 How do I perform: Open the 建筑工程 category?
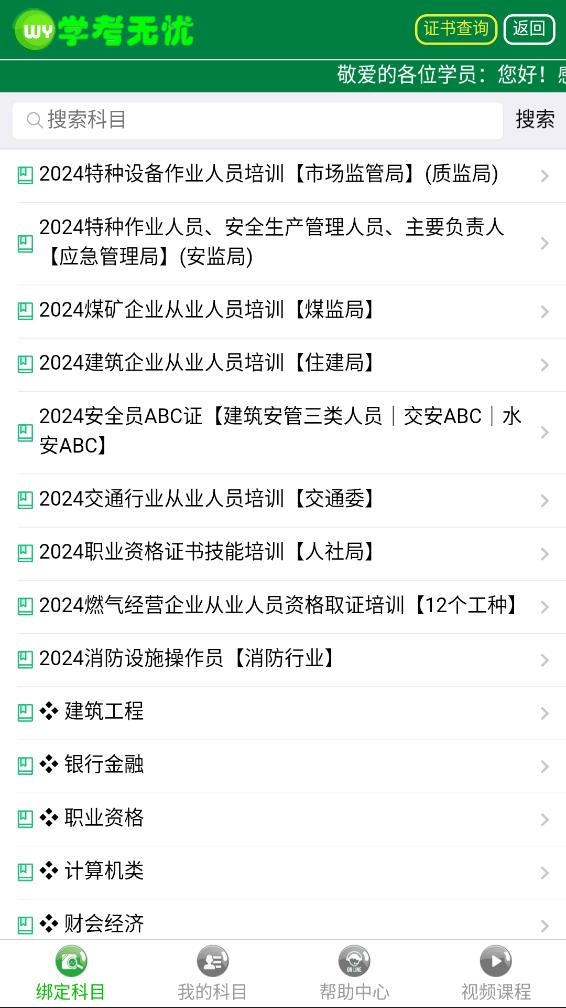pos(283,713)
